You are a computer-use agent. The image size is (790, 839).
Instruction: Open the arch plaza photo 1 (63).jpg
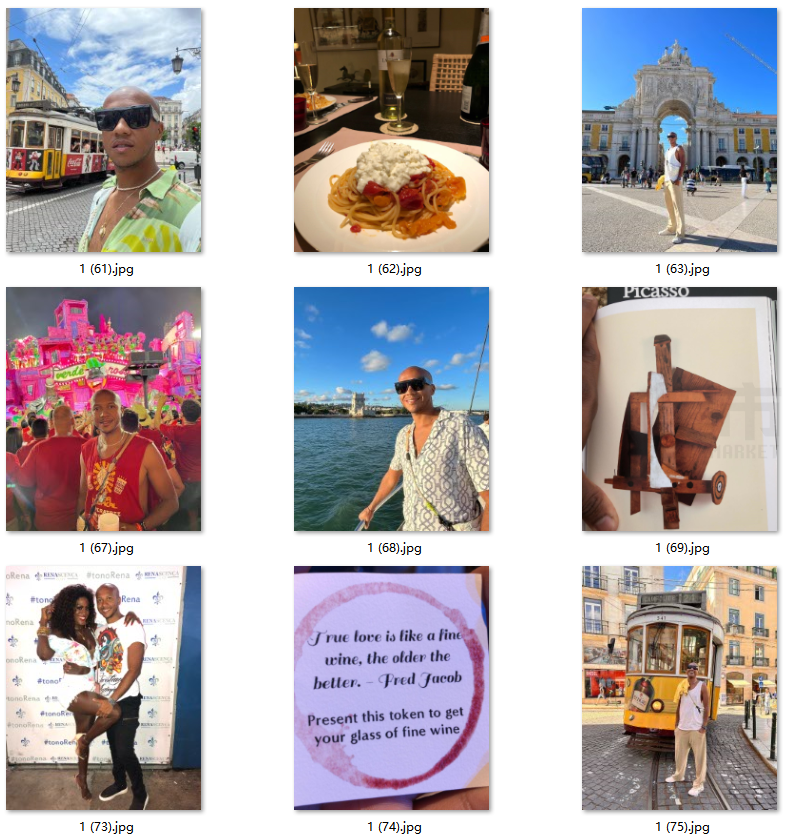679,130
